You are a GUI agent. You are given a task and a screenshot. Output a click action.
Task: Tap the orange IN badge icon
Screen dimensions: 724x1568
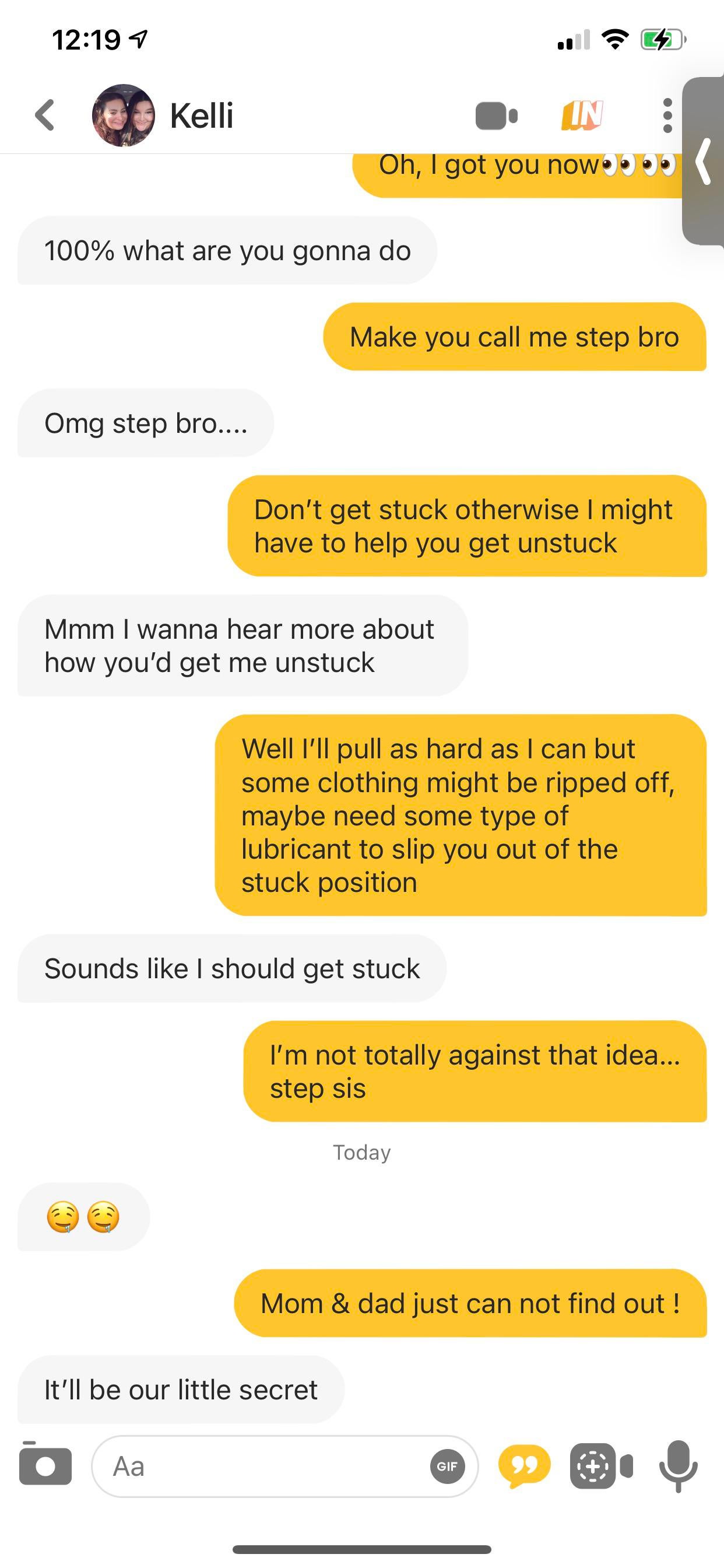(x=582, y=115)
